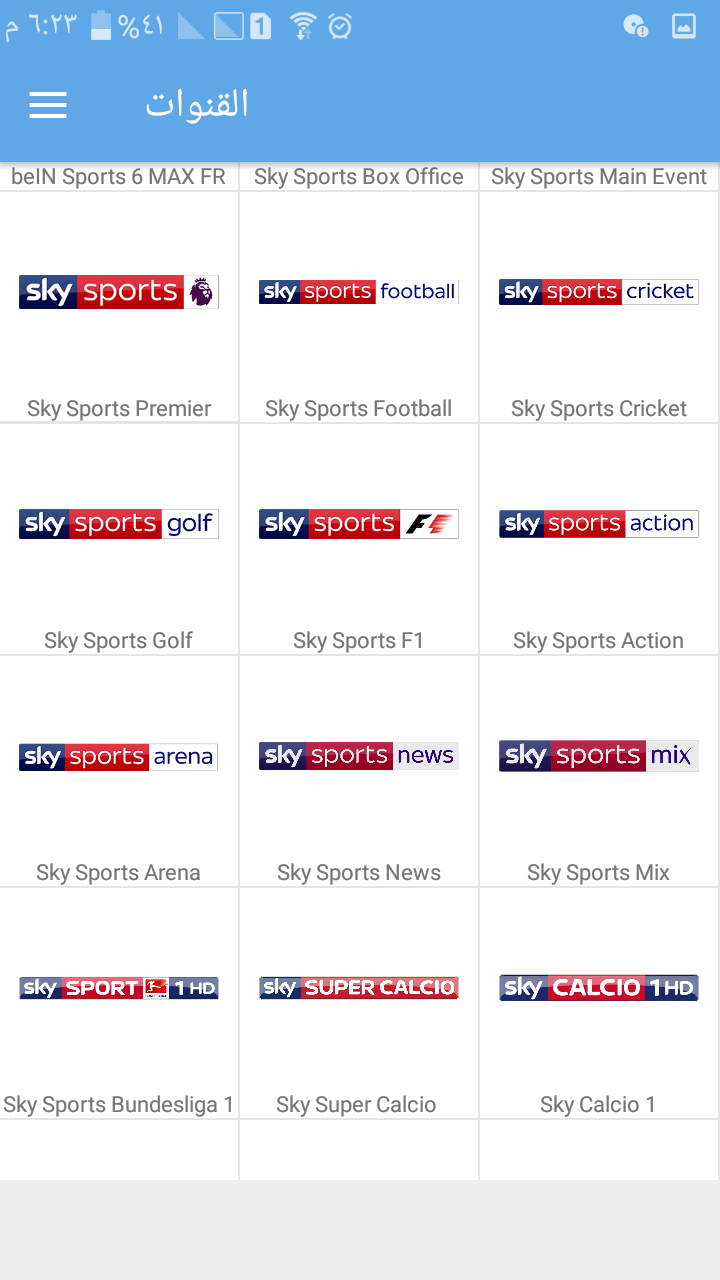Select the Sky Super Calcio channel
Viewport: 720px width, 1280px height.
[359, 1003]
